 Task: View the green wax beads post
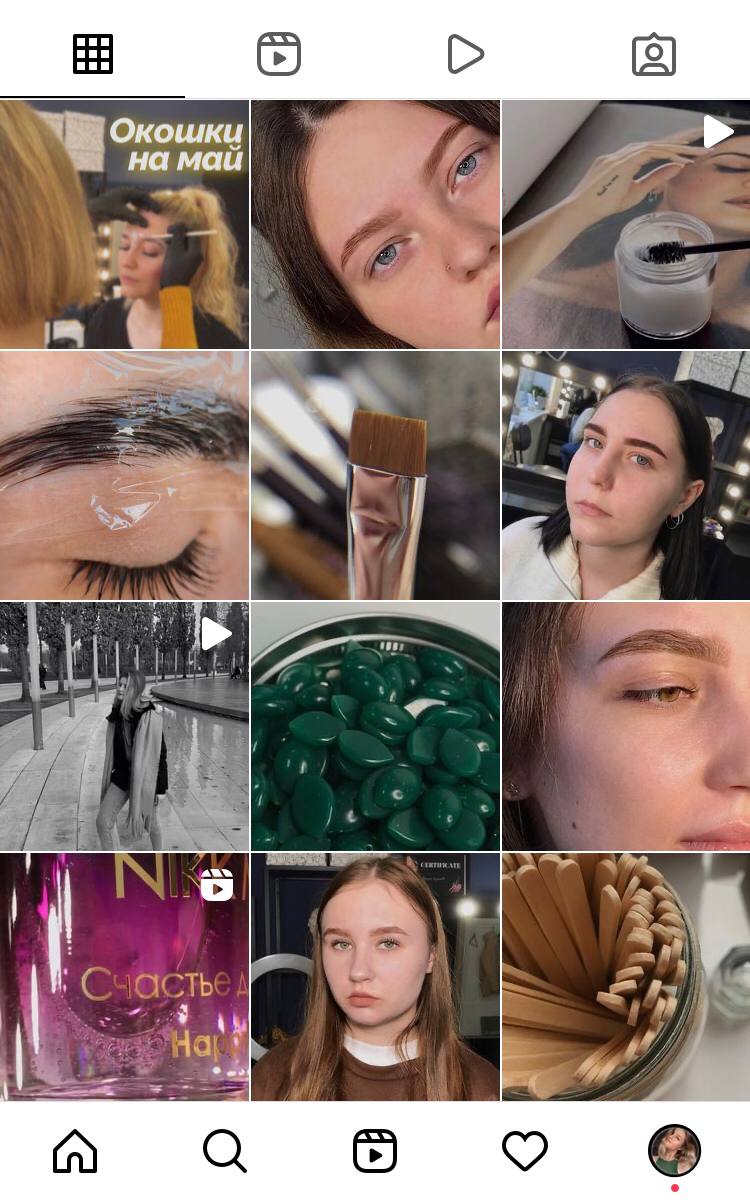click(375, 726)
